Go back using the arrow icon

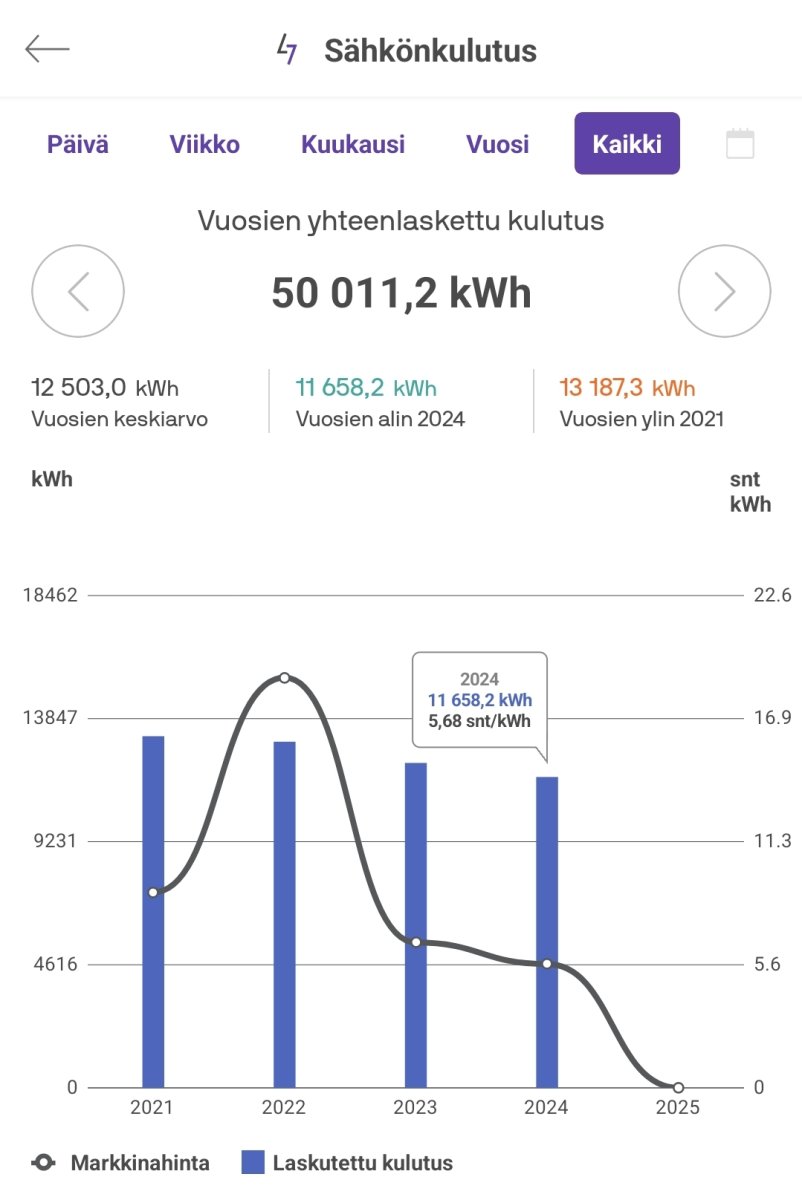47,49
